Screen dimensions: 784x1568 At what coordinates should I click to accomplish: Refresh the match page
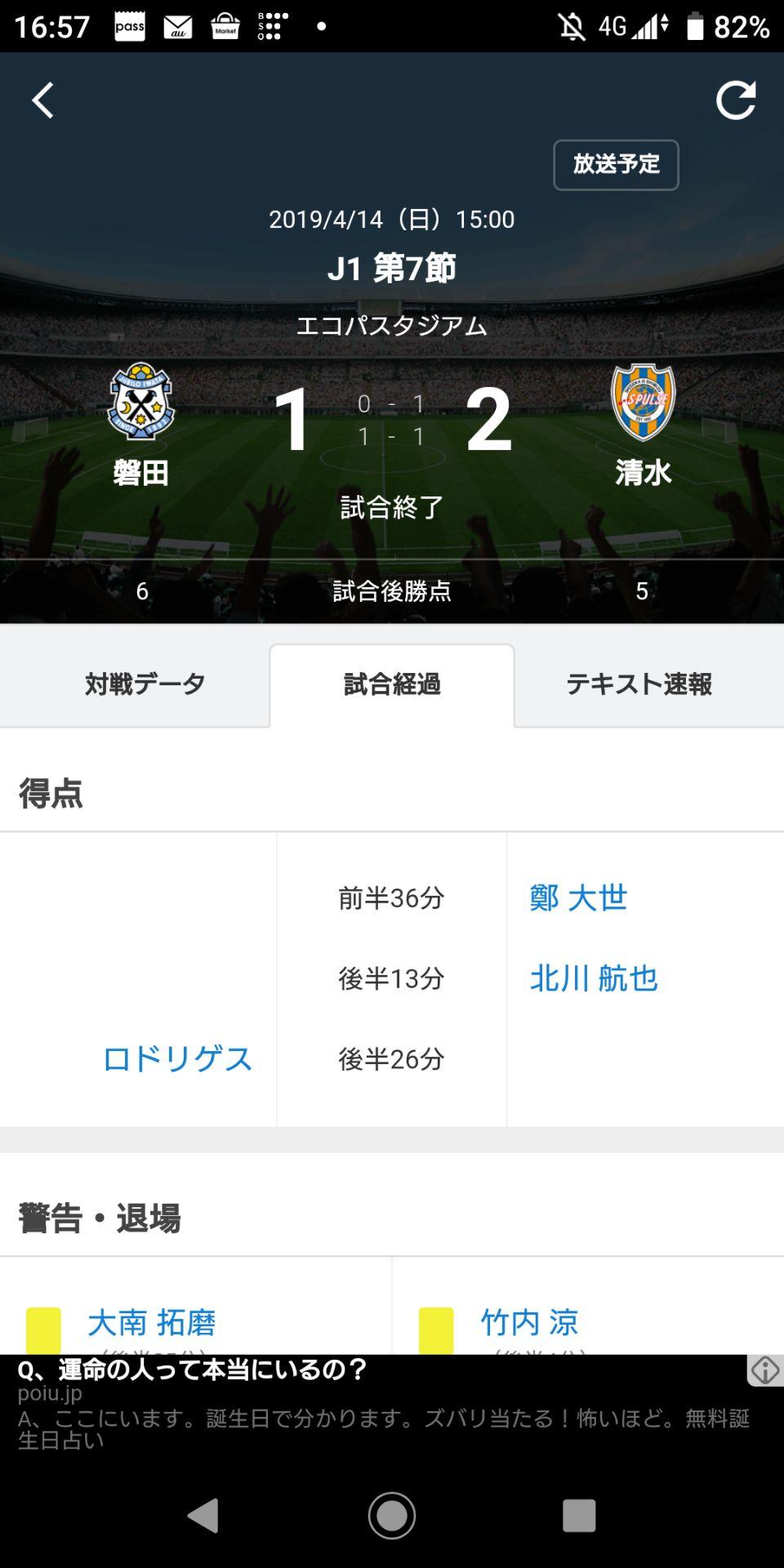[x=736, y=101]
